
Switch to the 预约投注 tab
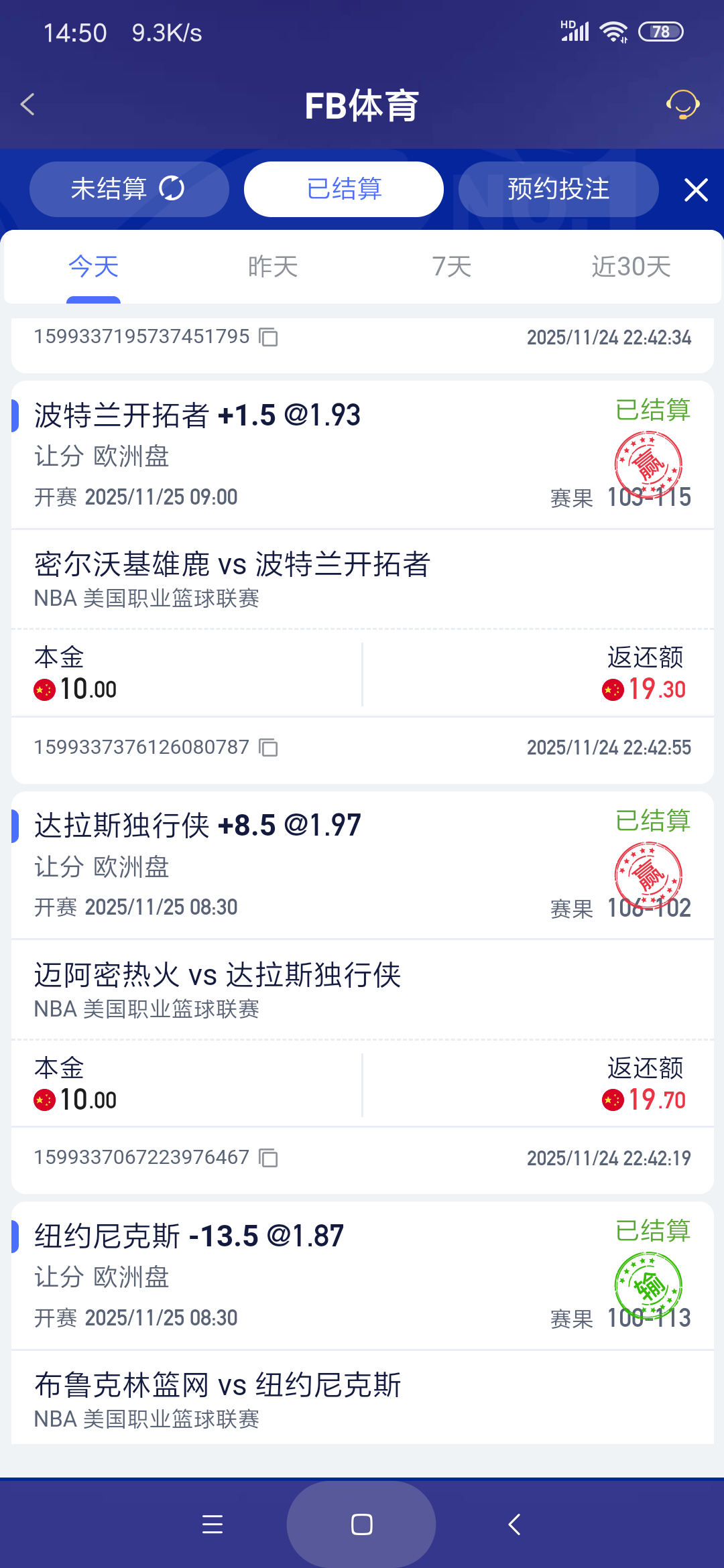pyautogui.click(x=558, y=188)
